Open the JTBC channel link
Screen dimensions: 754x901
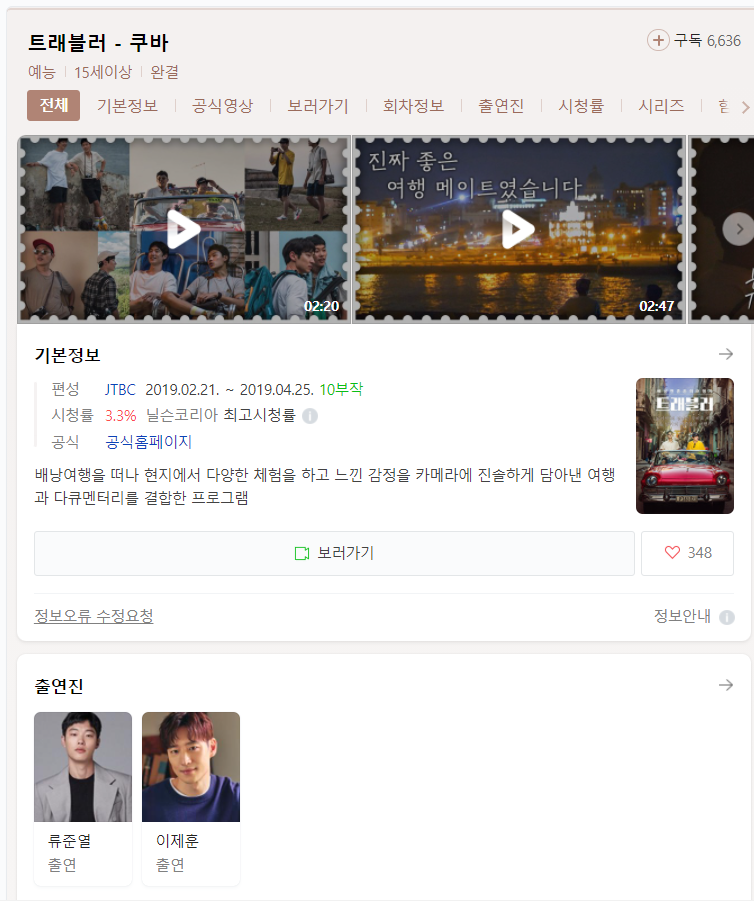120,389
